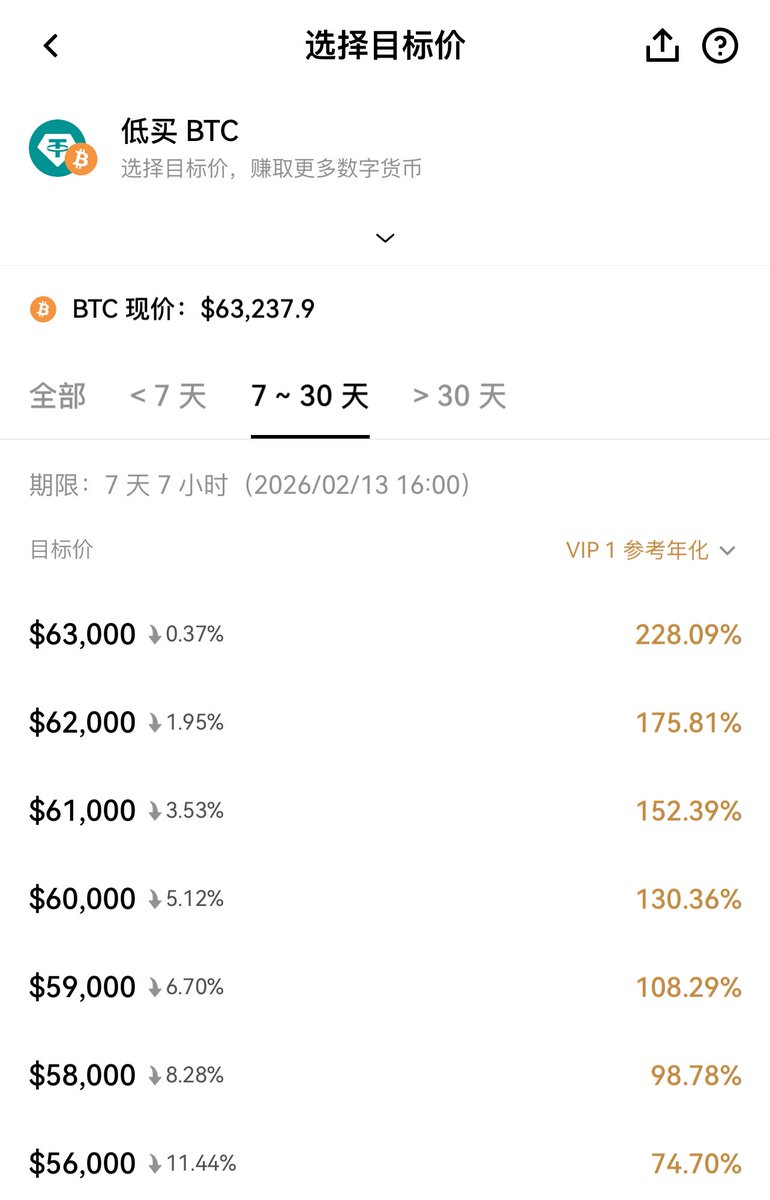
Task: Go back from the target price screen
Action: click(51, 46)
